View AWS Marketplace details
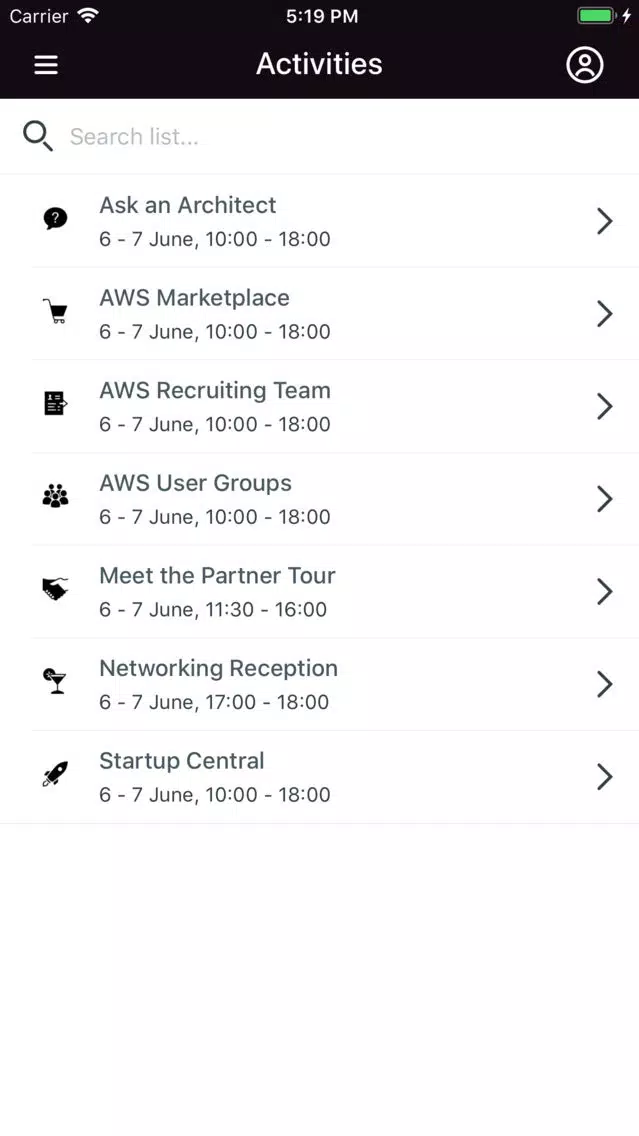 tap(320, 314)
